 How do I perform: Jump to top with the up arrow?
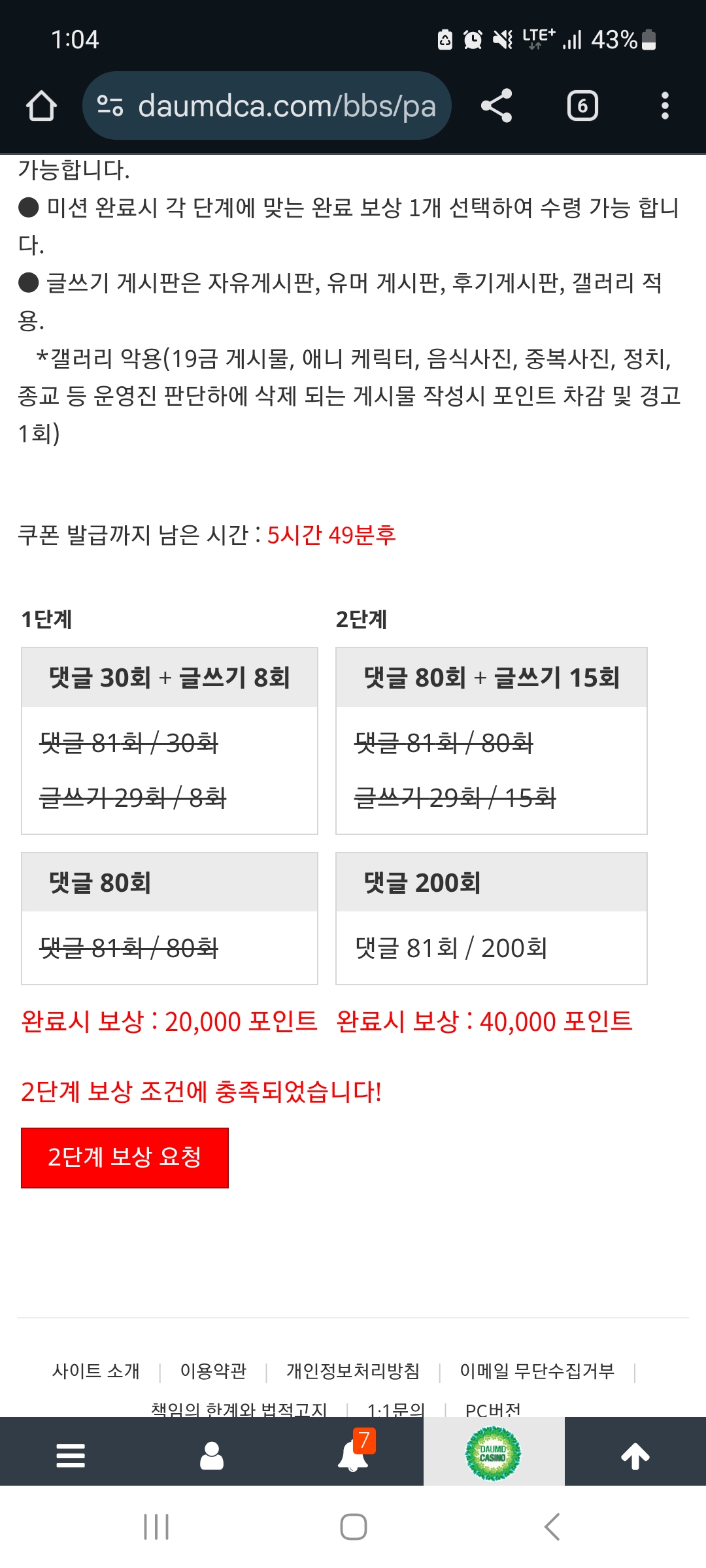635,1456
